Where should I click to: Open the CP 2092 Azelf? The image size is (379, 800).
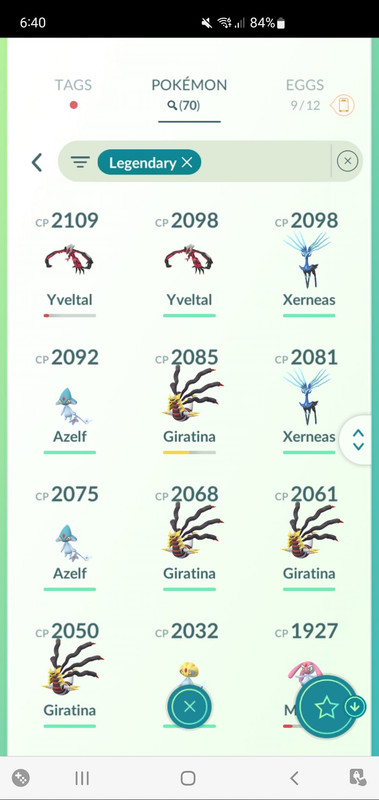coord(69,401)
